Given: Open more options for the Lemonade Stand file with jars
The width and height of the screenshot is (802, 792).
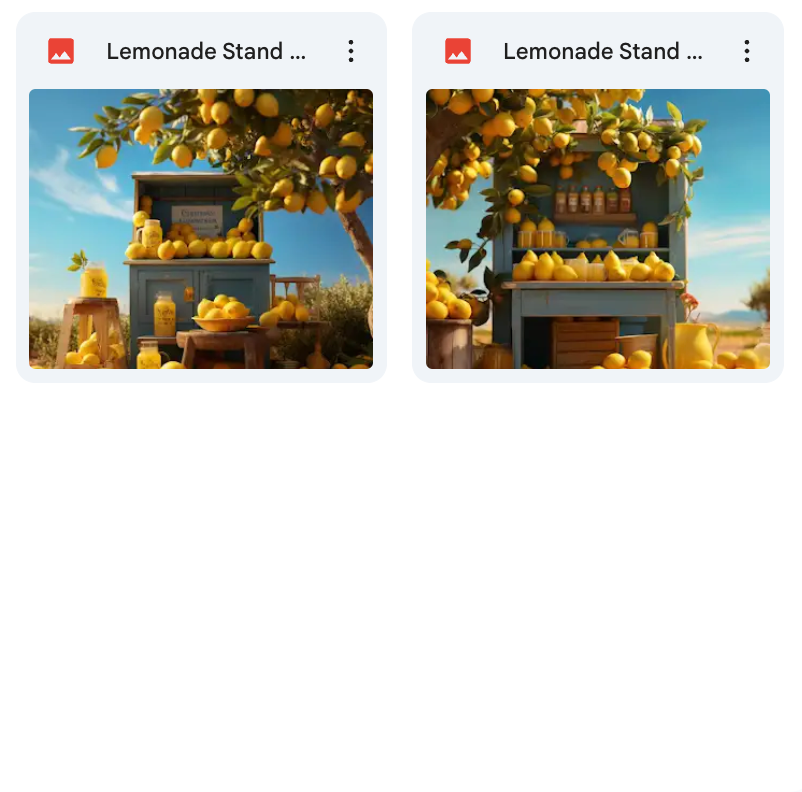Looking at the screenshot, I should pyautogui.click(x=350, y=51).
